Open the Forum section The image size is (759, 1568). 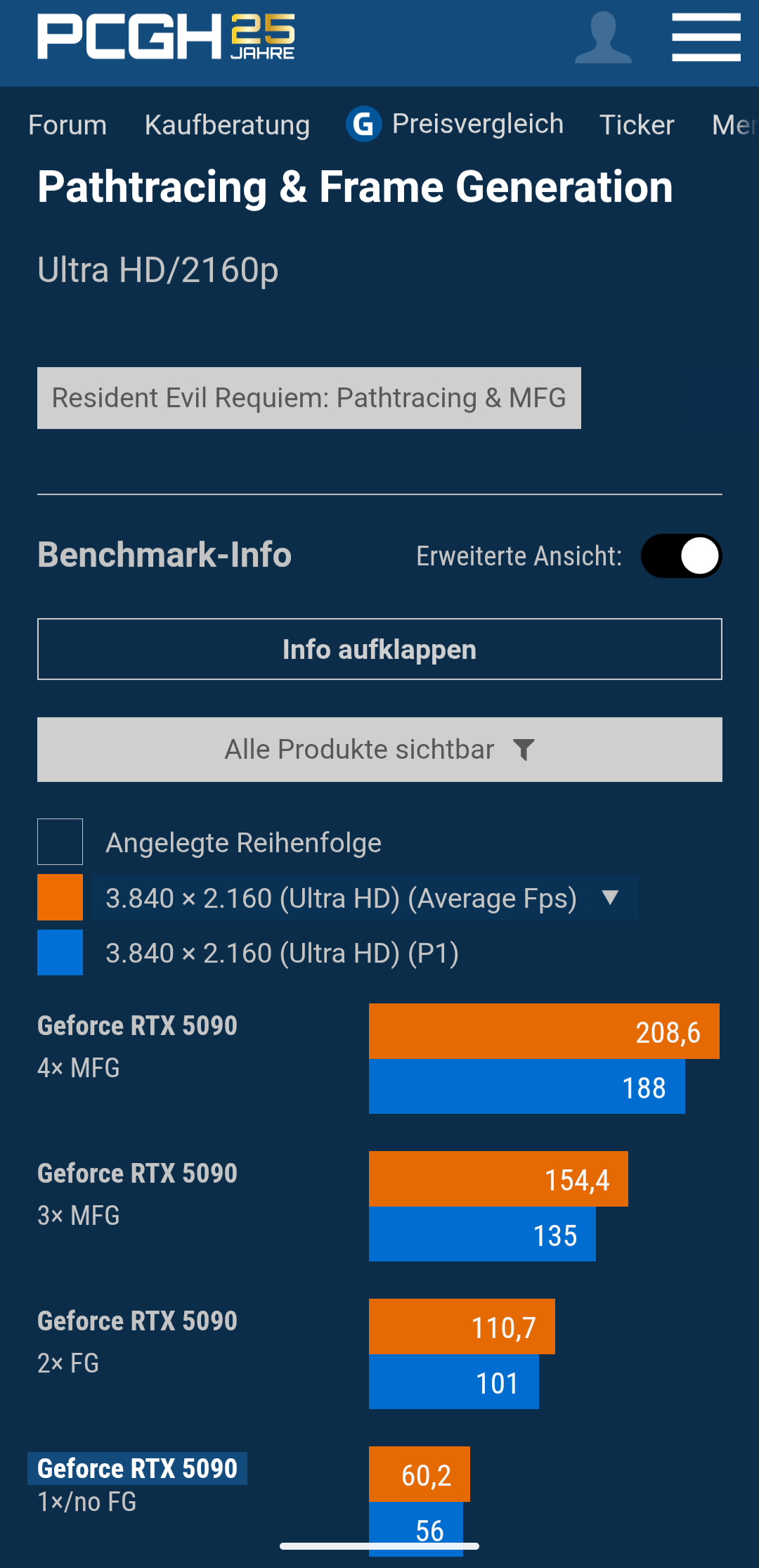67,125
